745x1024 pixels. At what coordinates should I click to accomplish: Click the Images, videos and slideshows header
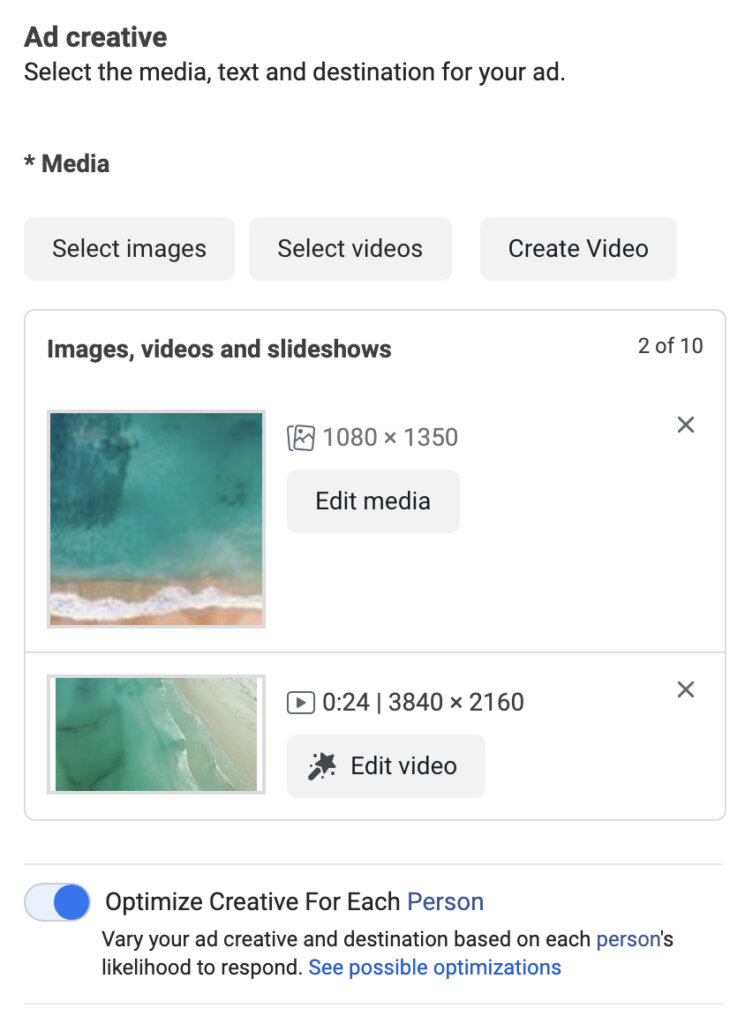point(220,349)
